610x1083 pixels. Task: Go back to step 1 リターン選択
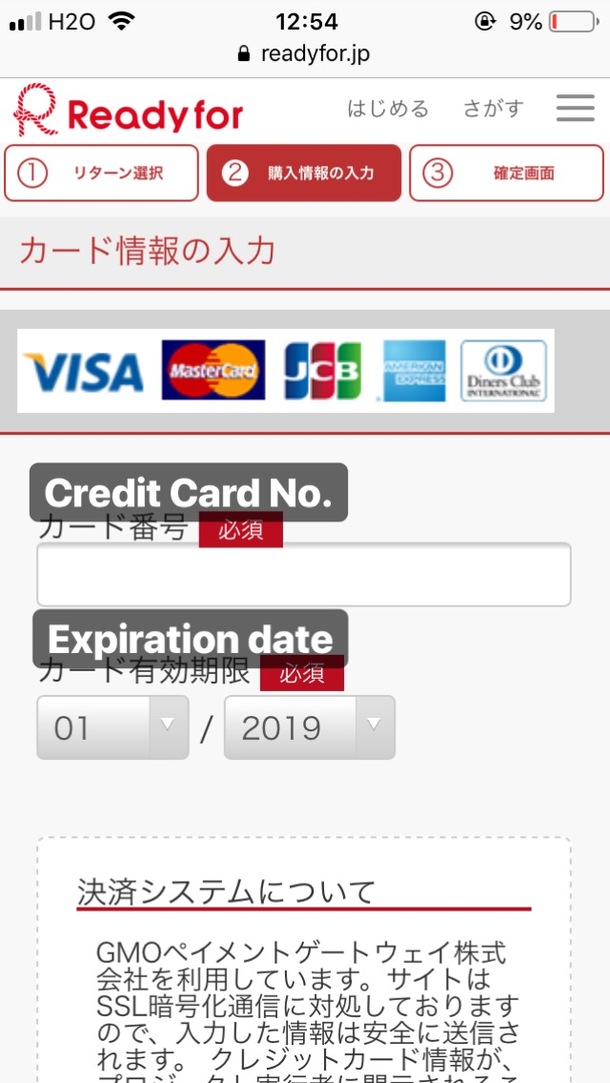[100, 173]
